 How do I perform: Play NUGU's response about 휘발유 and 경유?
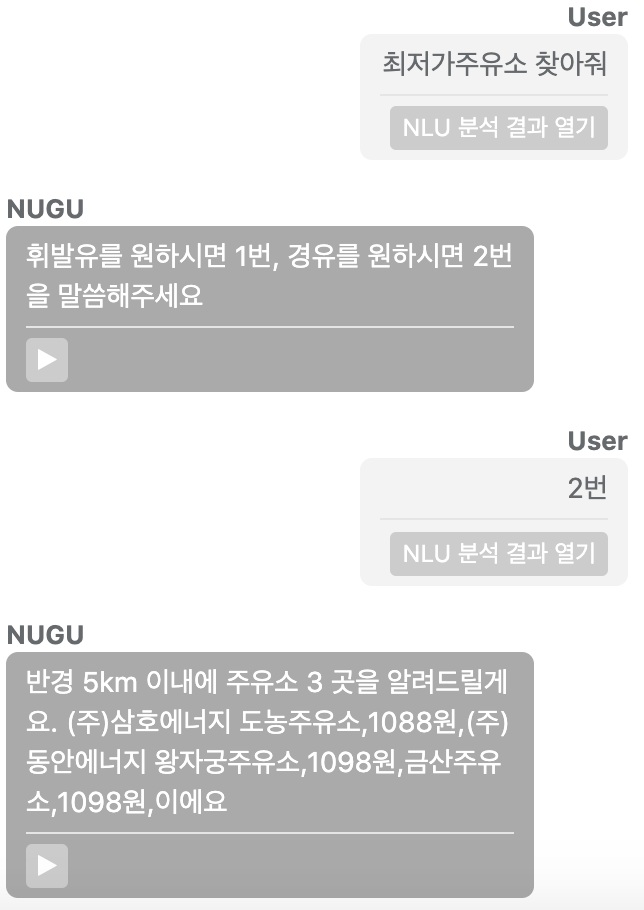[x=47, y=360]
